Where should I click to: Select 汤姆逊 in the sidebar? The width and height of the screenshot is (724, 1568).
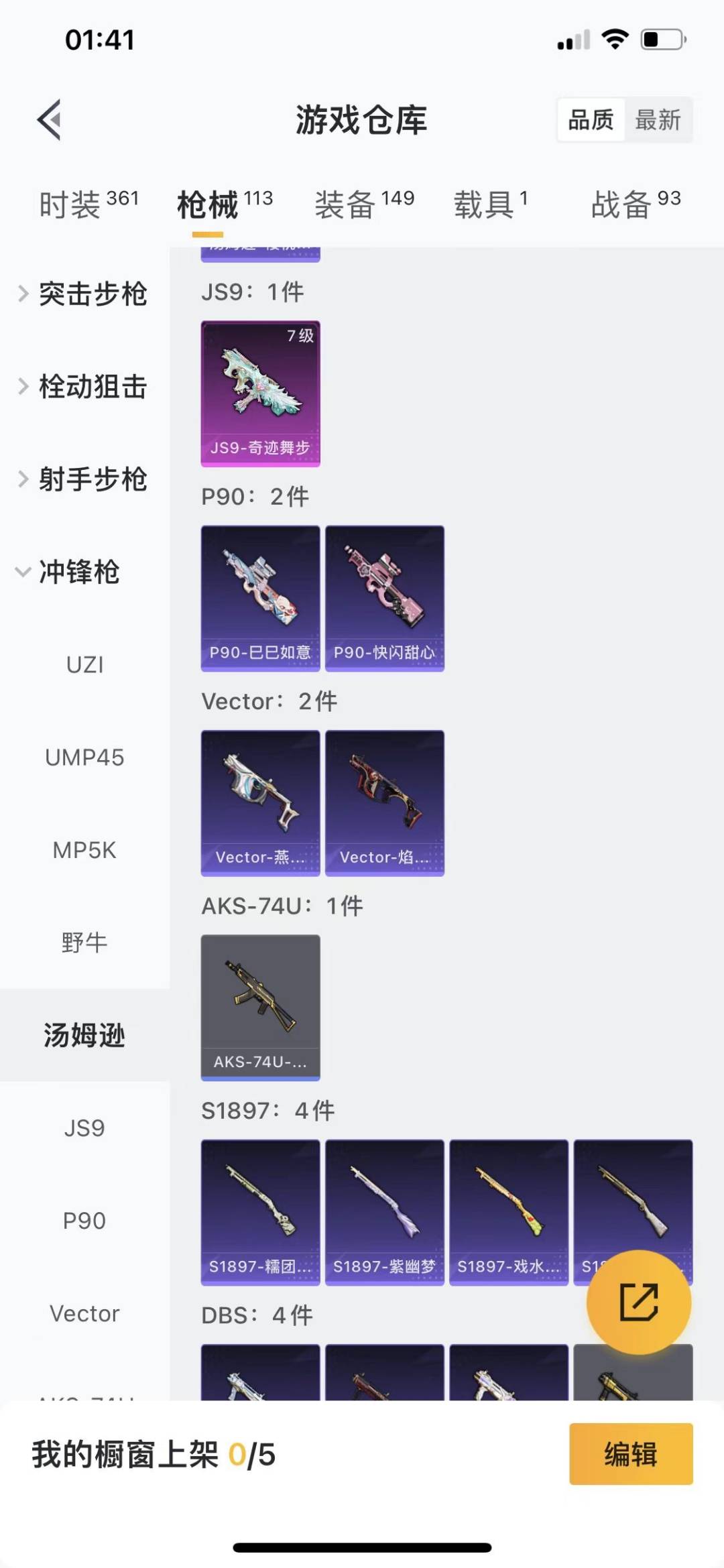[85, 1035]
